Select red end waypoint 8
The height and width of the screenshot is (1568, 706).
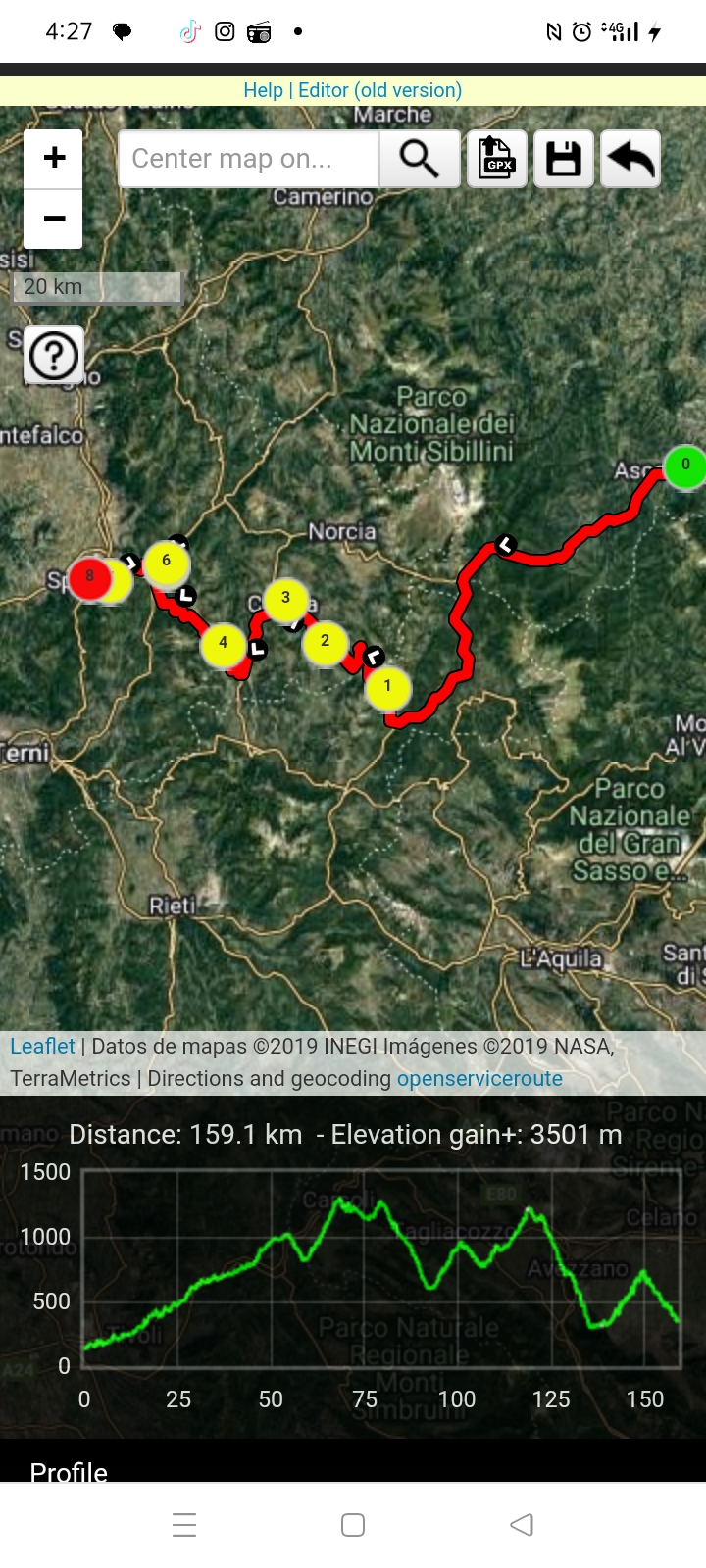pos(89,577)
